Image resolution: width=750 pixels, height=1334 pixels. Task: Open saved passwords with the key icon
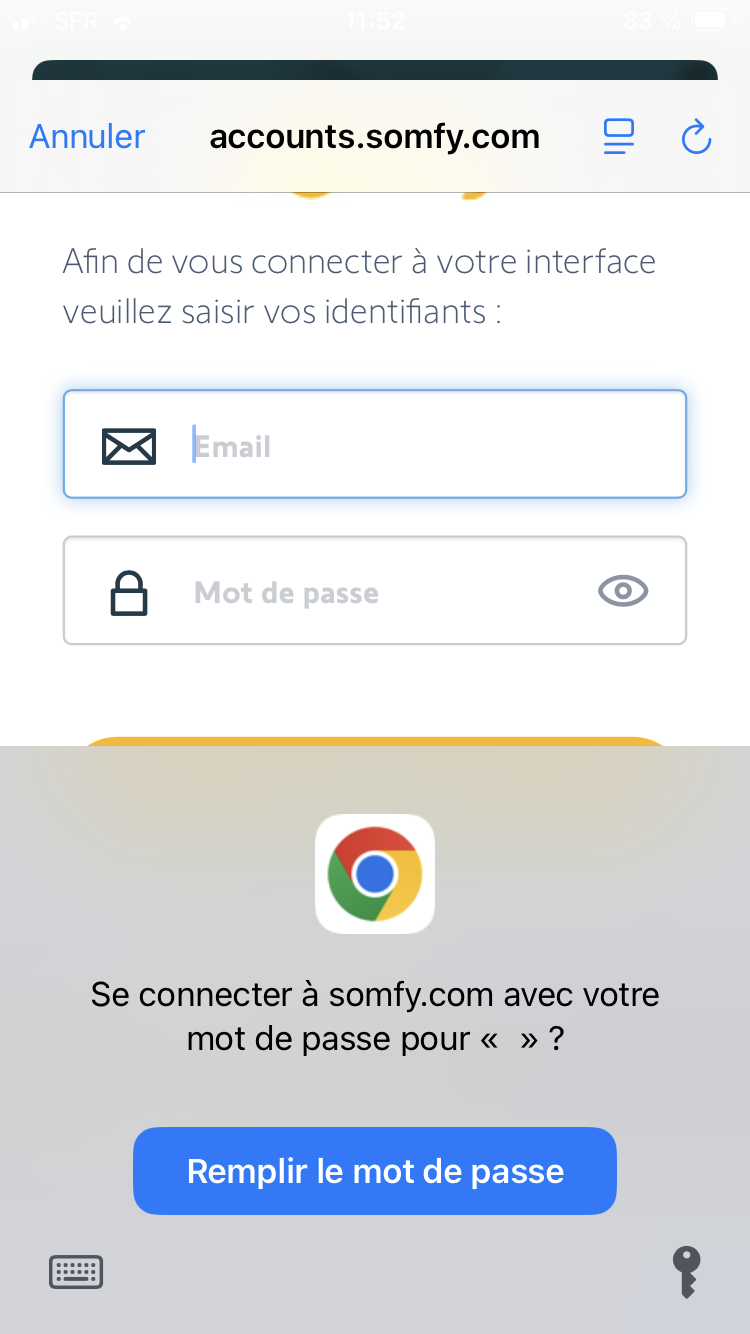686,1272
